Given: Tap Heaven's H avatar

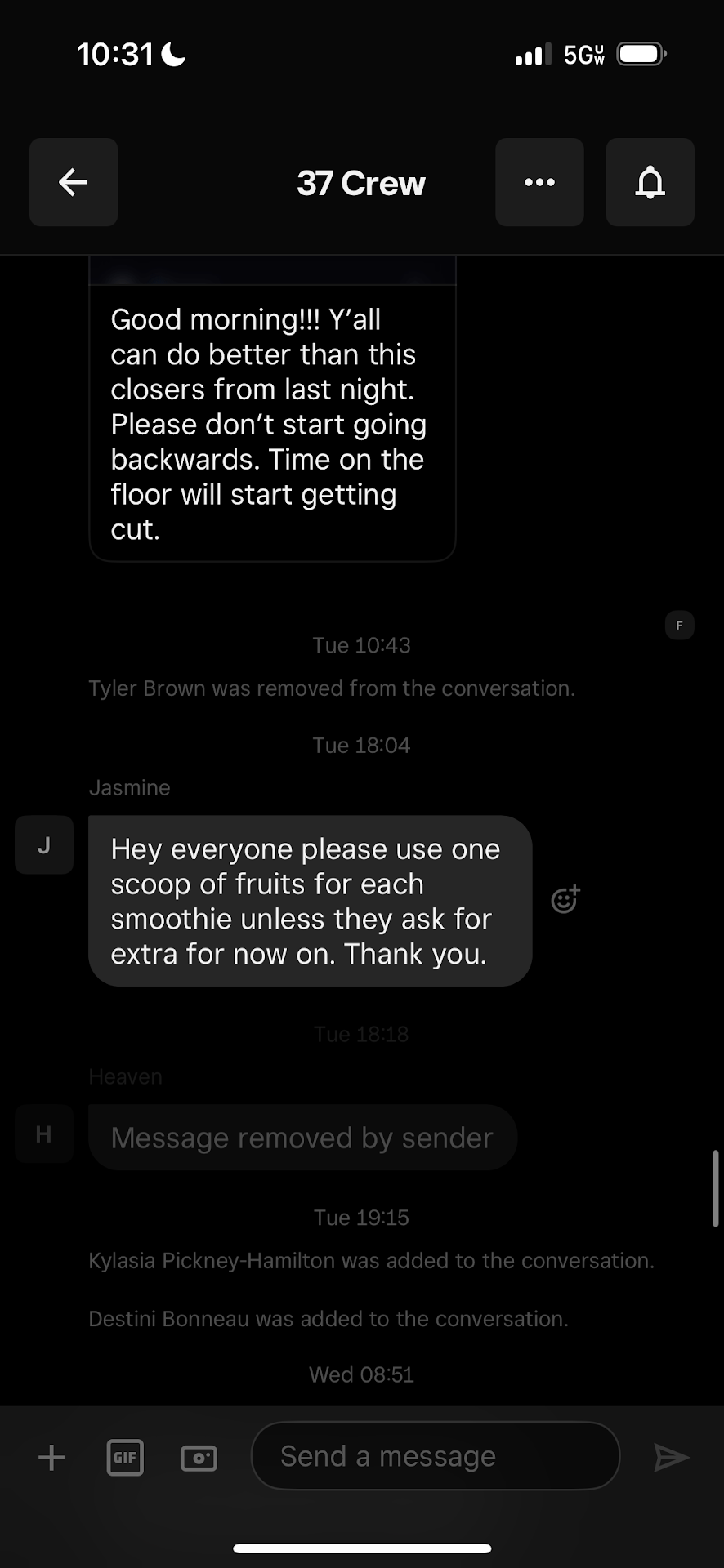Looking at the screenshot, I should (44, 1134).
